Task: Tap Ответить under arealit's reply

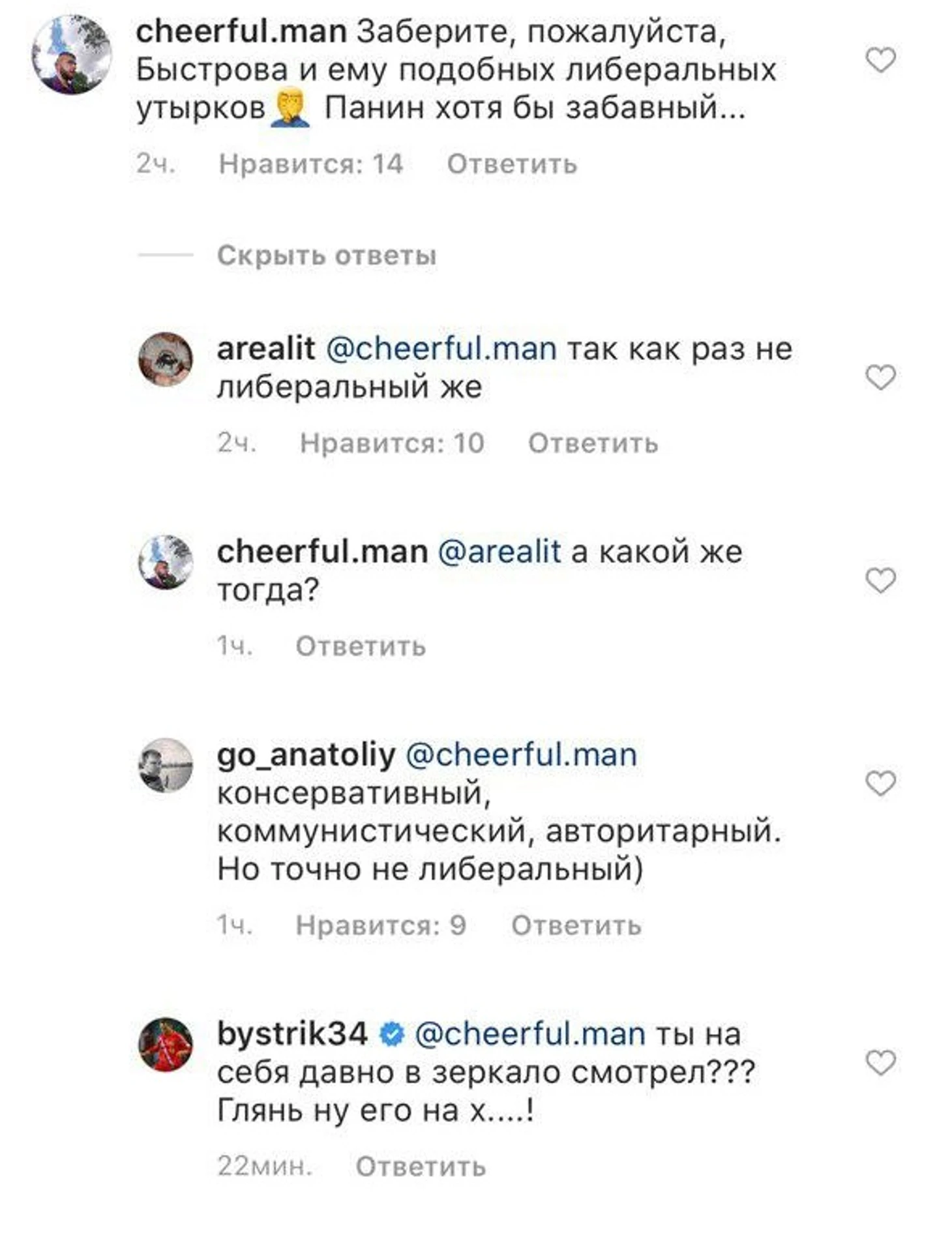Action: 593,443
